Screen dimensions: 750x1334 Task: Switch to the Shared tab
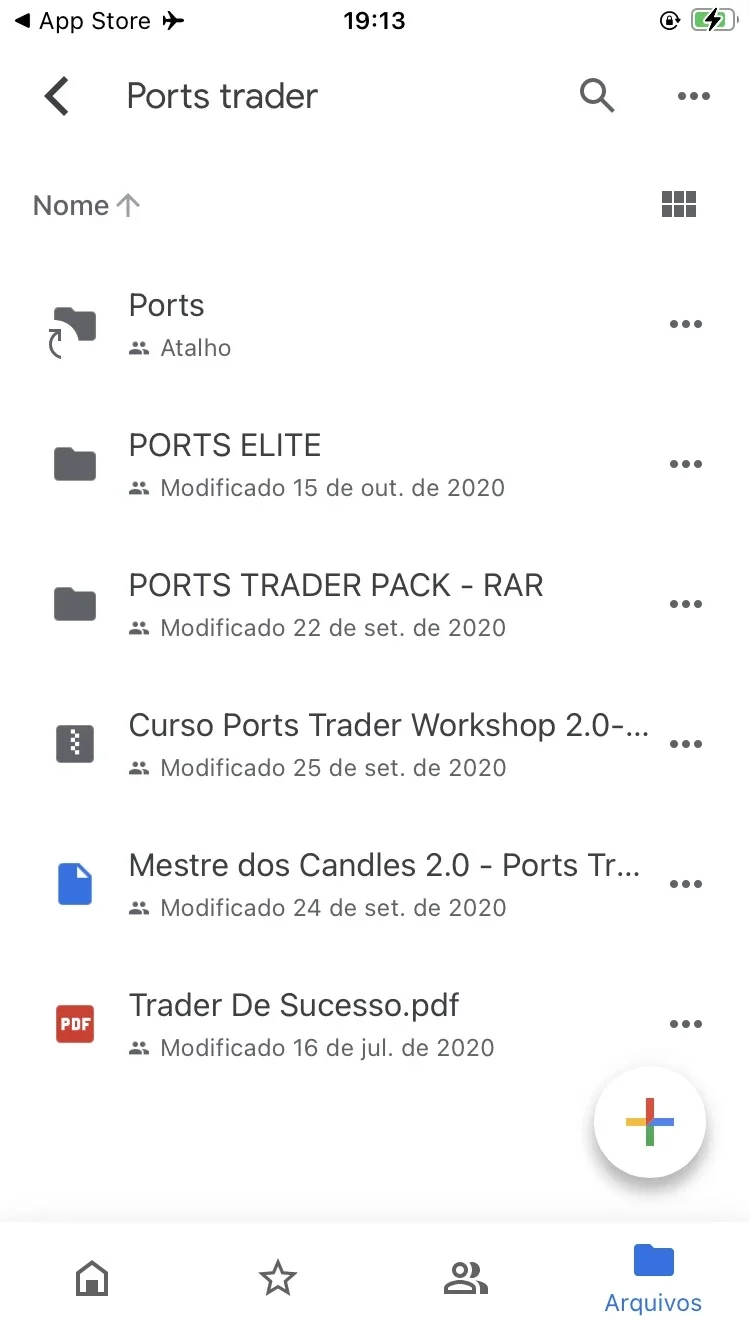pos(465,1277)
